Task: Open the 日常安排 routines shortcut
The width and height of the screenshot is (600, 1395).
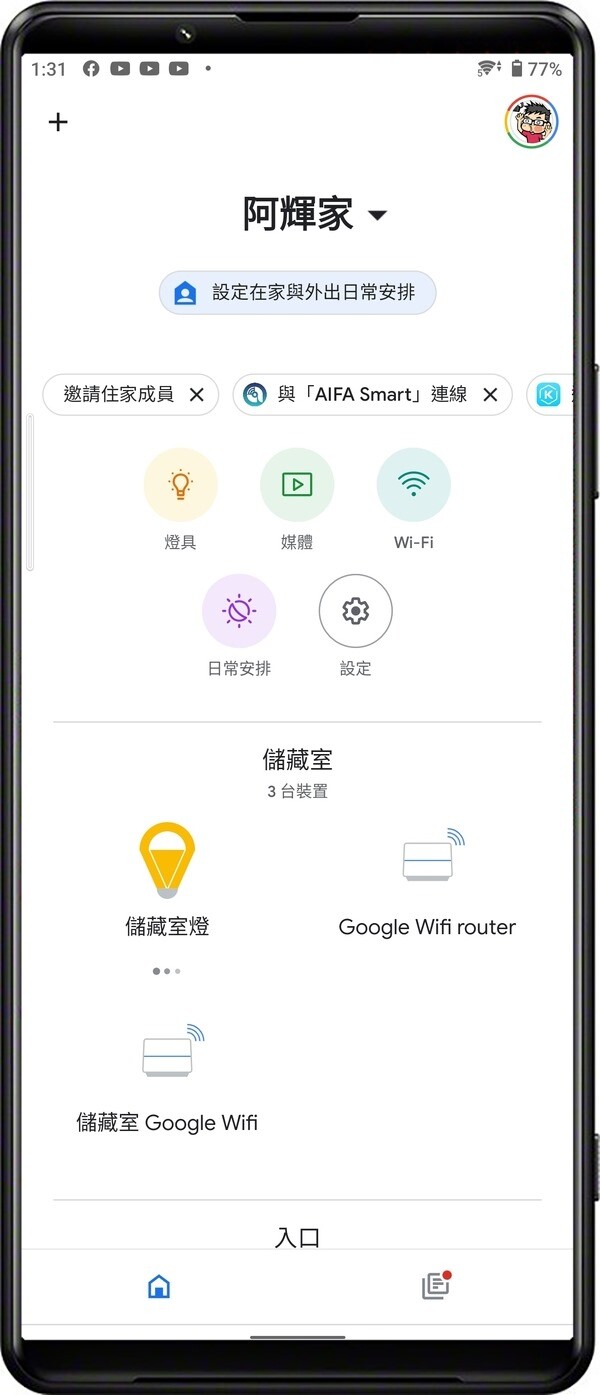Action: click(239, 611)
